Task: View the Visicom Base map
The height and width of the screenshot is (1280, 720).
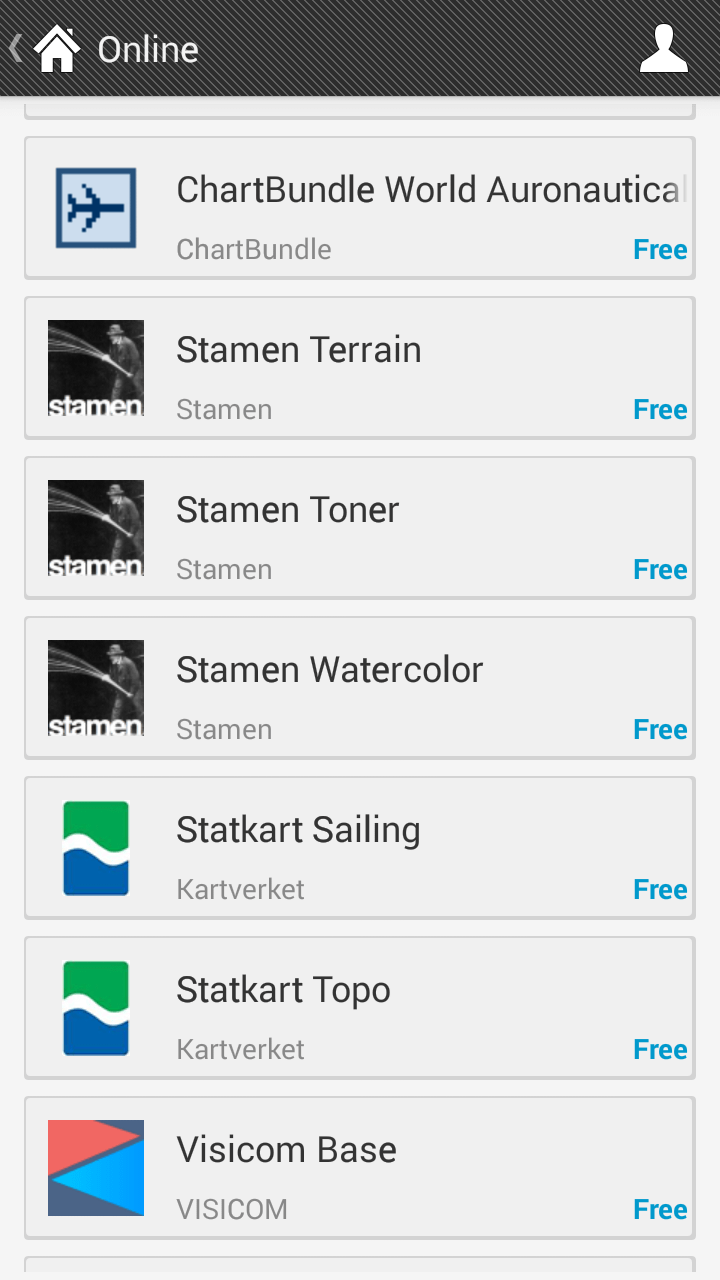Action: click(360, 1168)
